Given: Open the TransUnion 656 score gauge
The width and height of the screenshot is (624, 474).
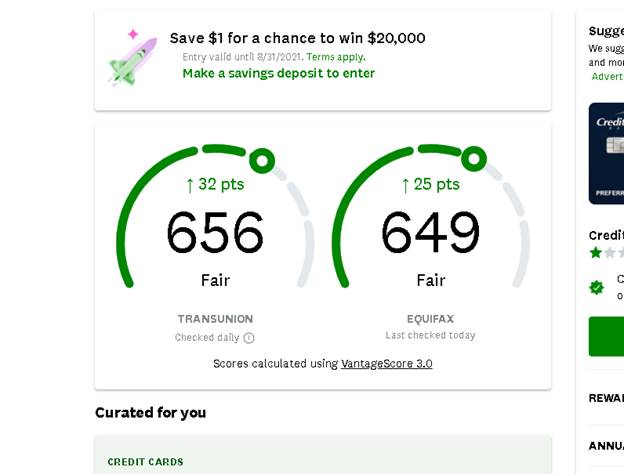Looking at the screenshot, I should click(215, 217).
